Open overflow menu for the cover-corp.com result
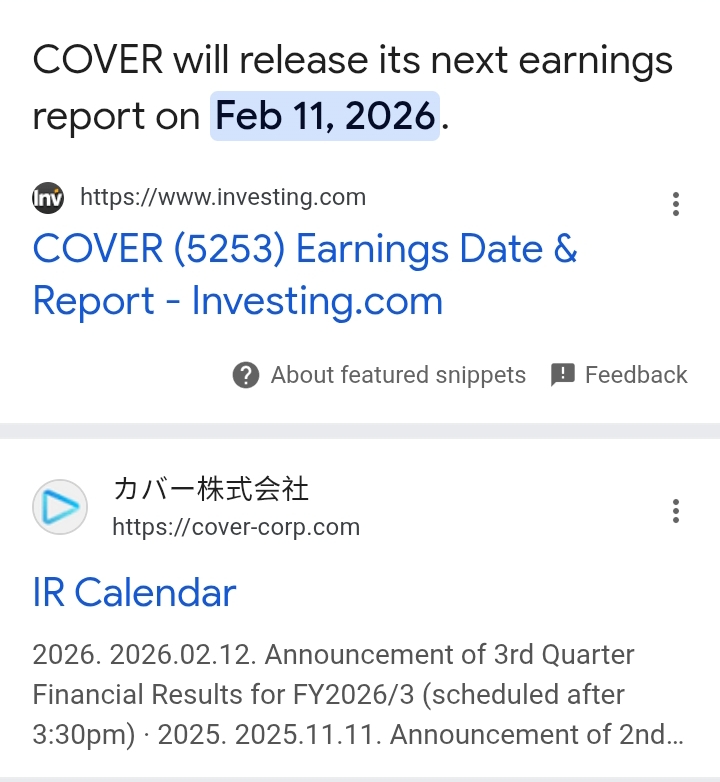The height and width of the screenshot is (782, 720). pyautogui.click(x=676, y=511)
